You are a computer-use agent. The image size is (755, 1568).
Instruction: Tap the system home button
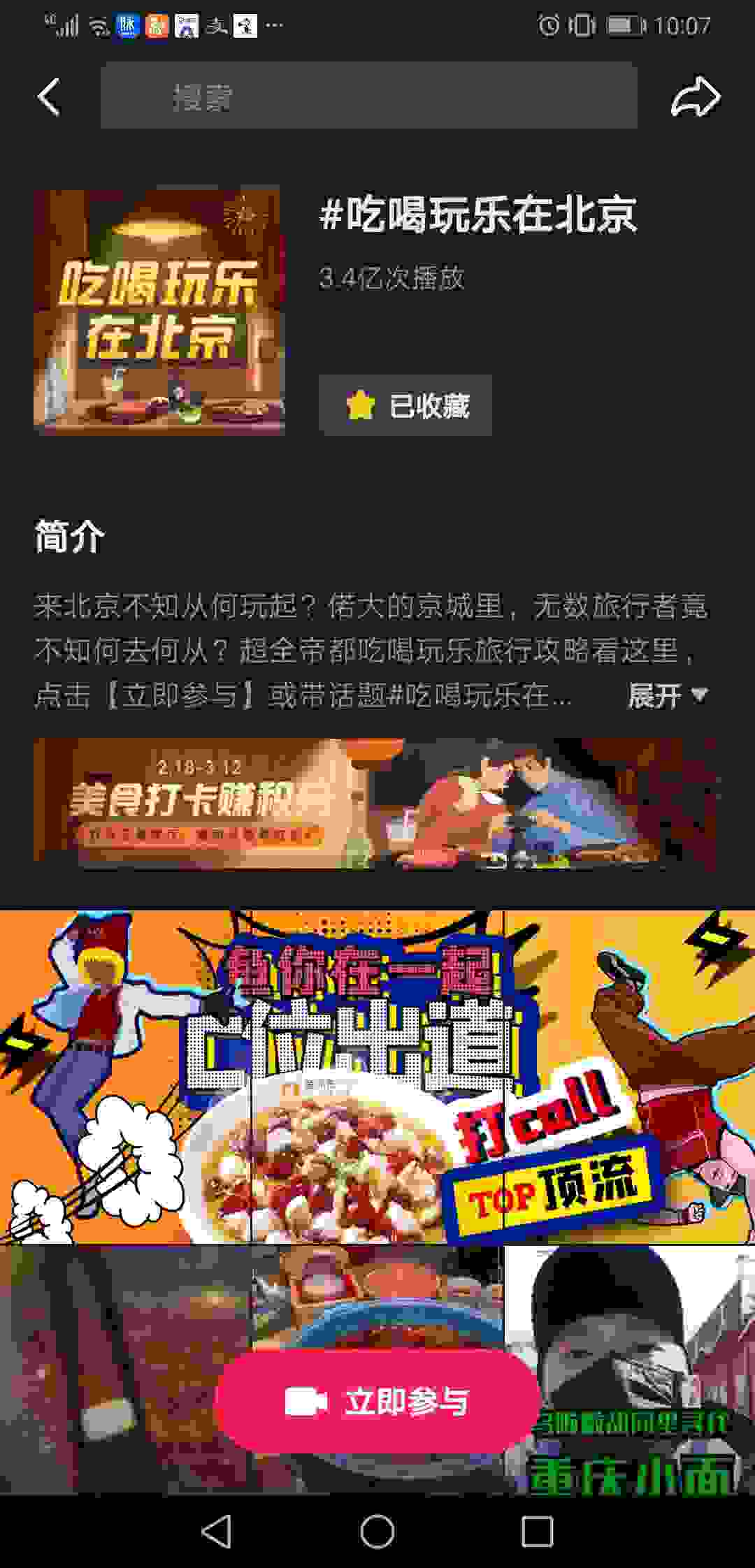(377, 1532)
